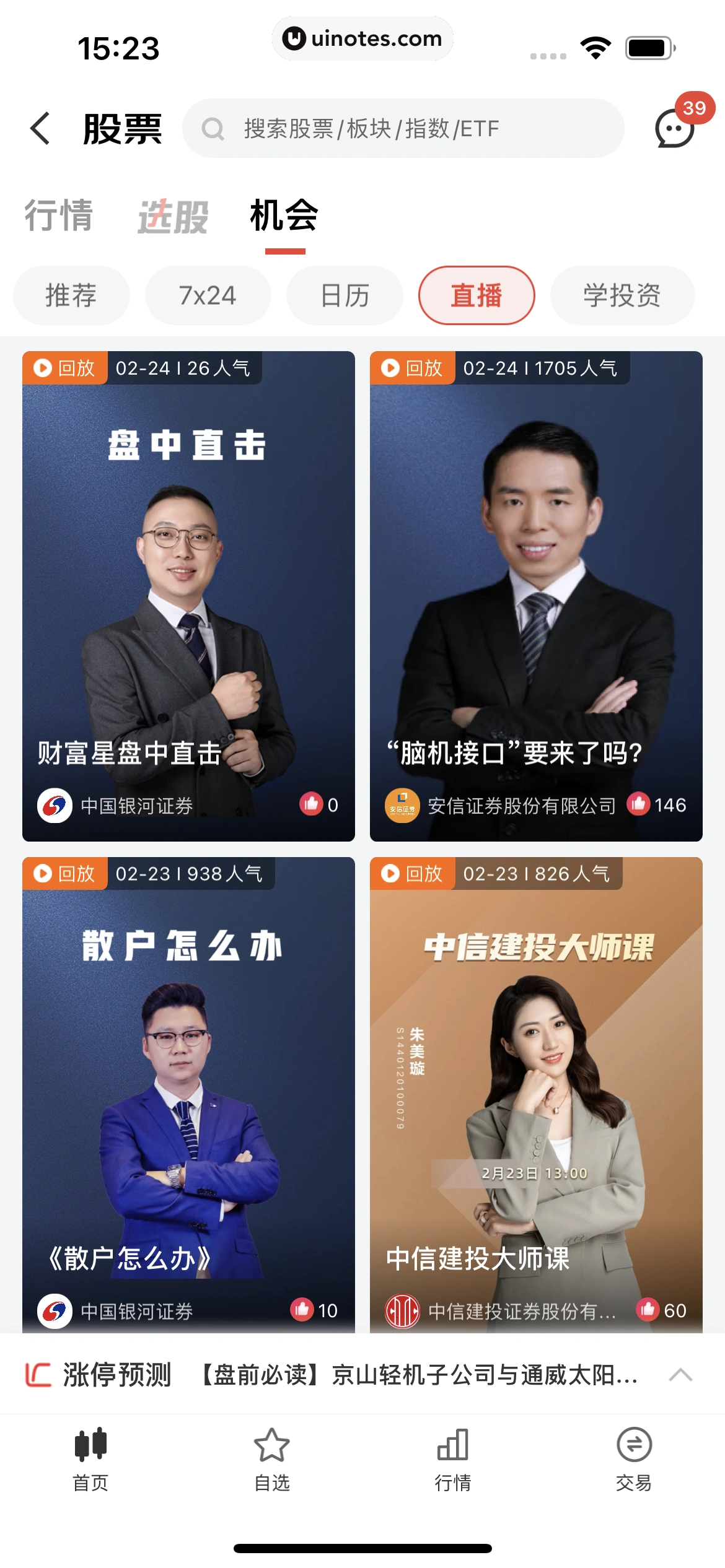The height and width of the screenshot is (1568, 725).
Task: Open messages with 39 badge
Action: [x=675, y=127]
